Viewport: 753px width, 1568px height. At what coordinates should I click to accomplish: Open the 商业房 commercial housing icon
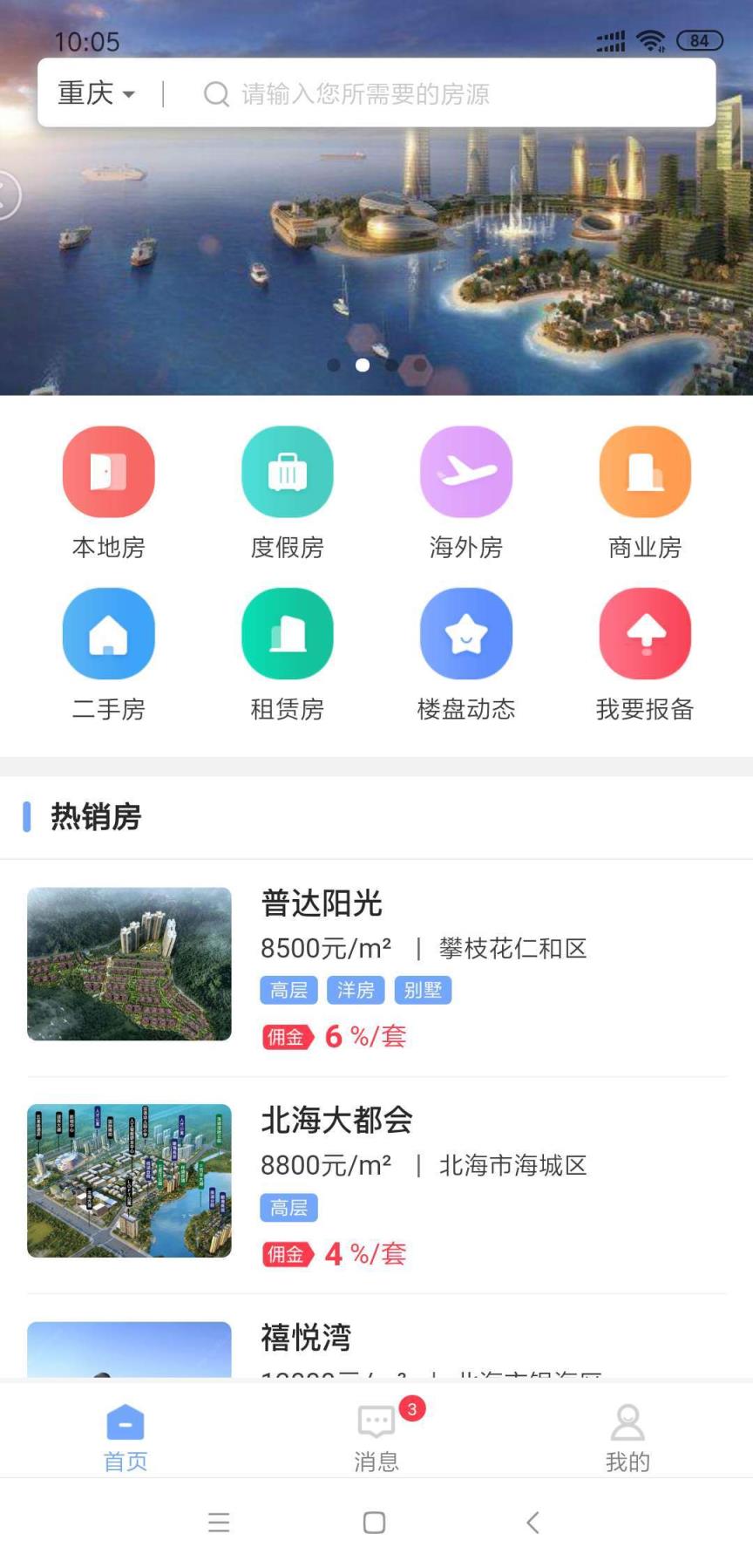tap(645, 471)
